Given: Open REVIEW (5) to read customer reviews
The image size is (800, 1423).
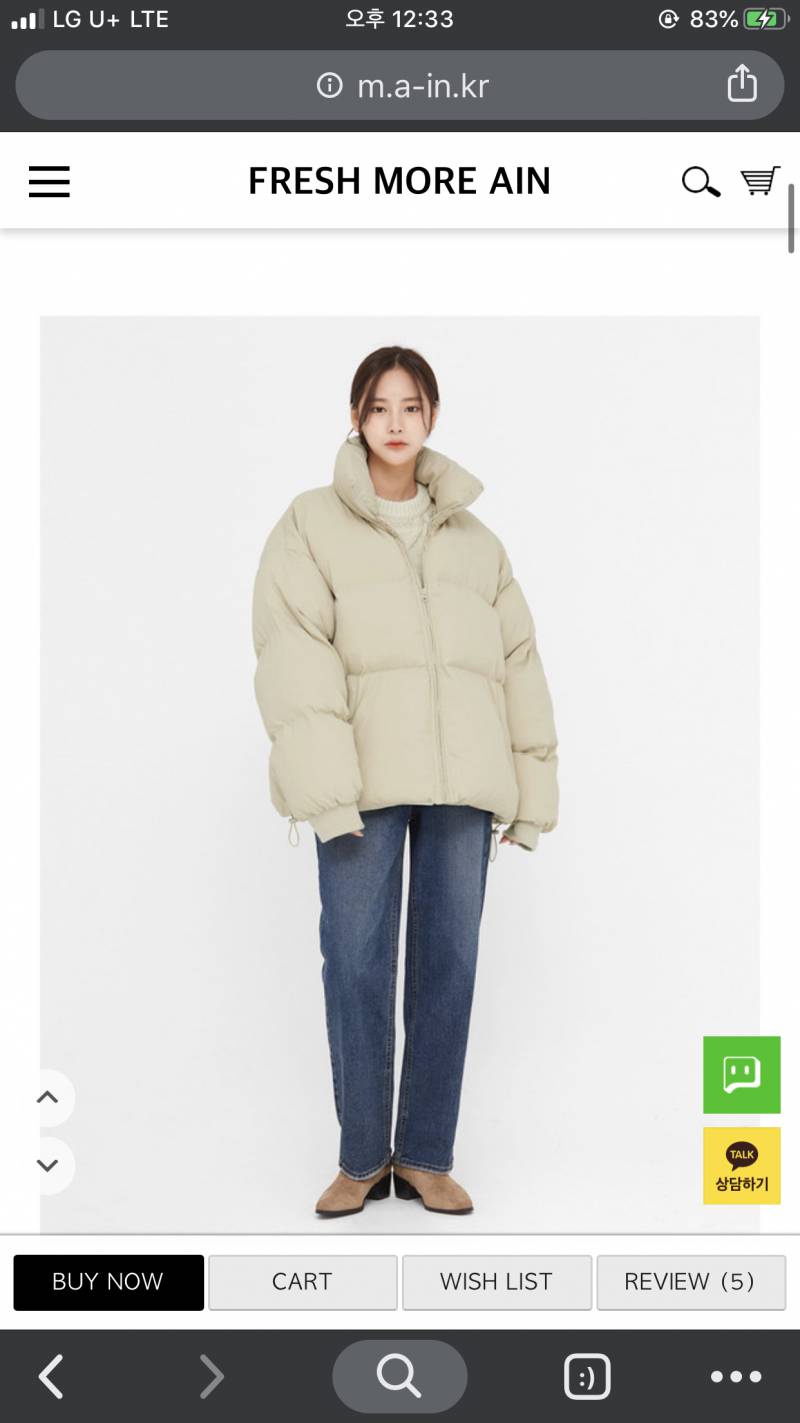Looking at the screenshot, I should pyautogui.click(x=690, y=1281).
